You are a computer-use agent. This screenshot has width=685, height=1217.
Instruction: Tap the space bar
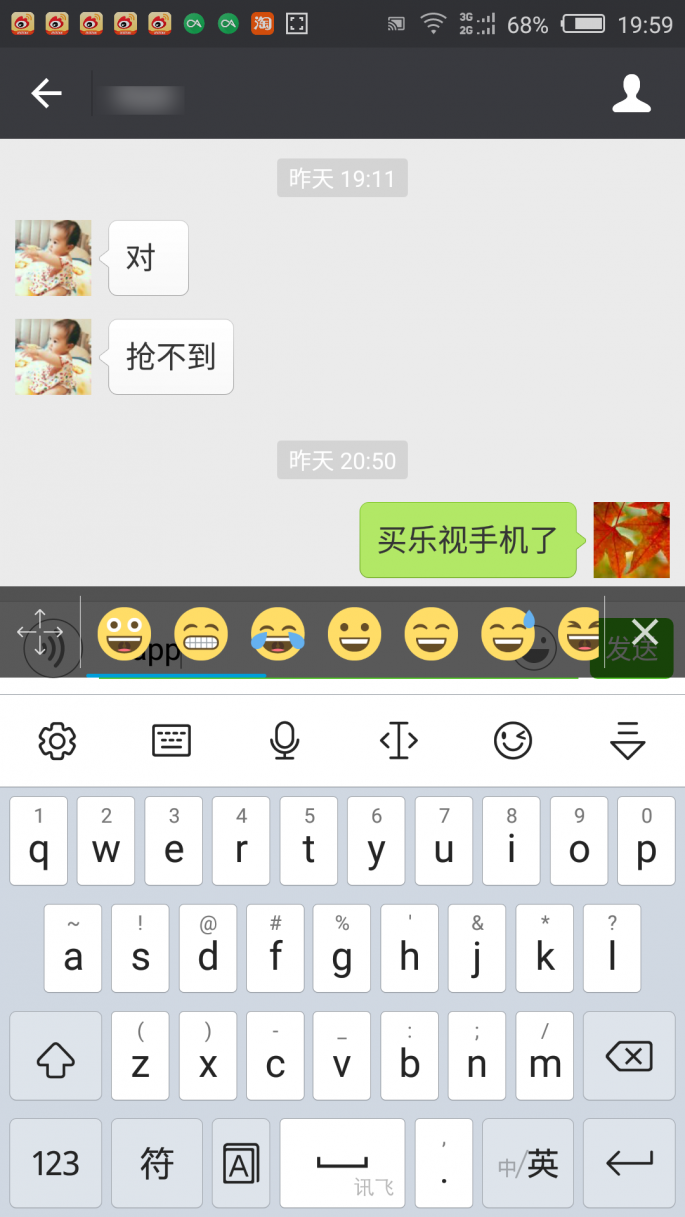coord(342,1163)
